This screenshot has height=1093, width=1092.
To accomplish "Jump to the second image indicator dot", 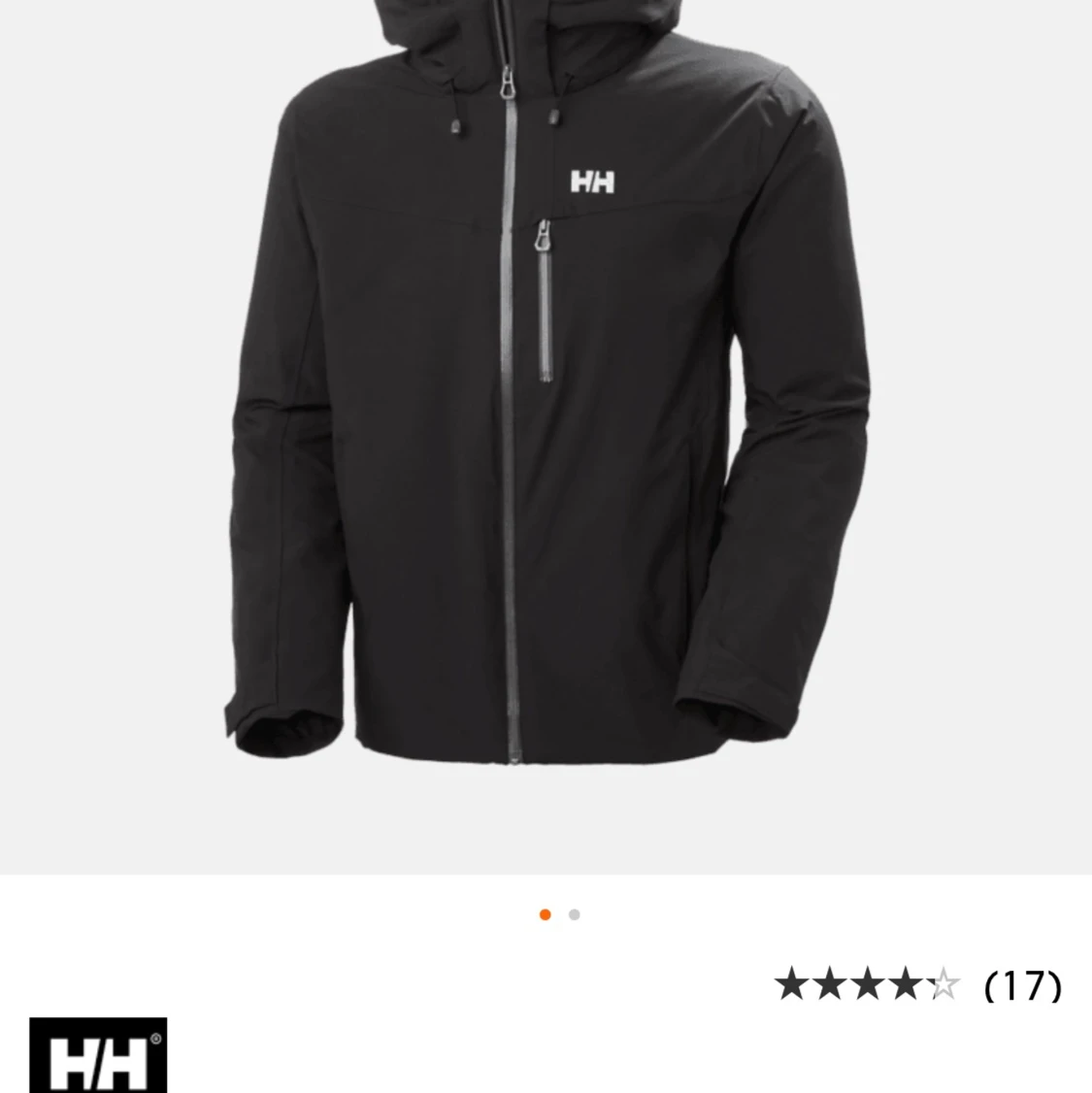I will (575, 914).
